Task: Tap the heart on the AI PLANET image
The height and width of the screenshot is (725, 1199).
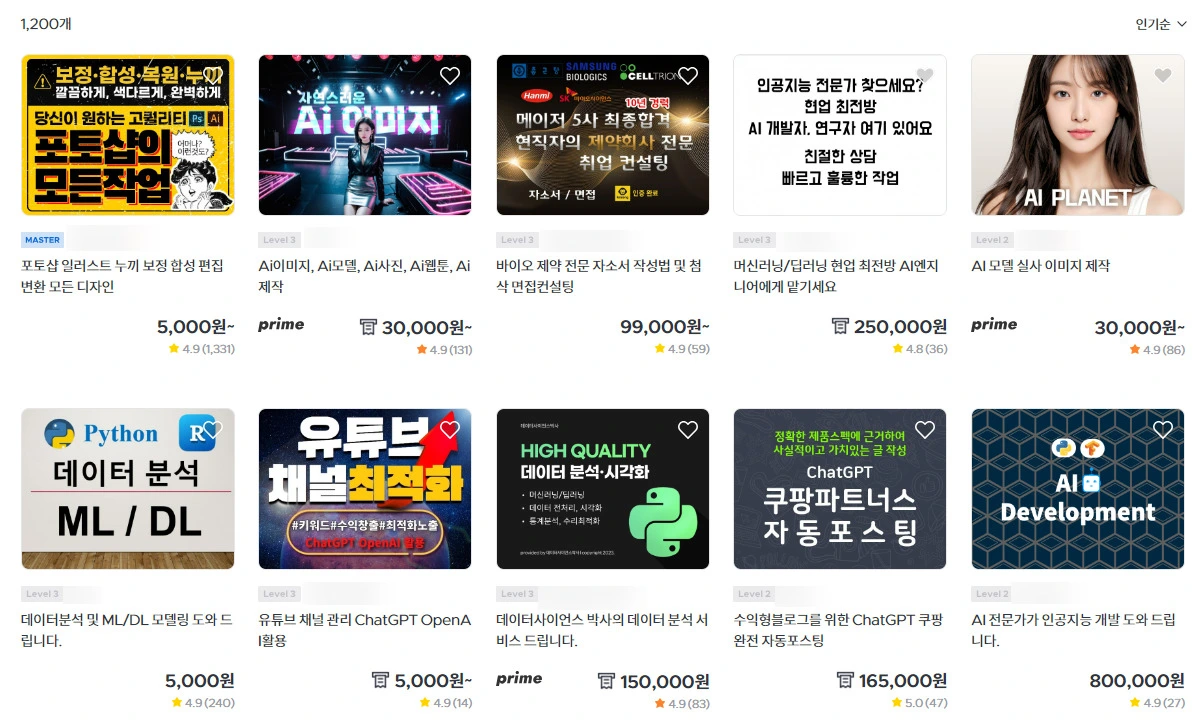Action: [1163, 75]
